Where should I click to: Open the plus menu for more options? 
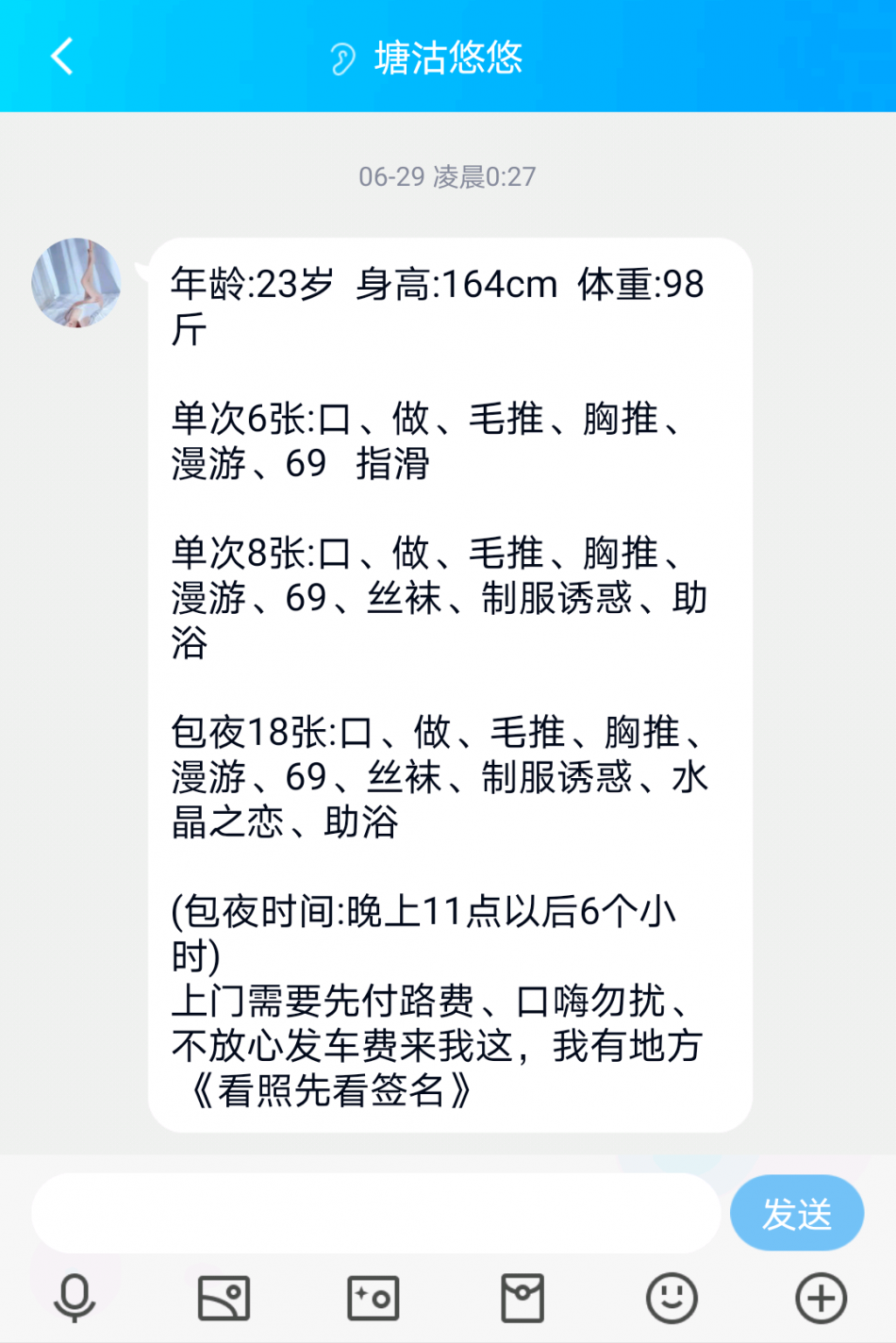click(821, 1299)
